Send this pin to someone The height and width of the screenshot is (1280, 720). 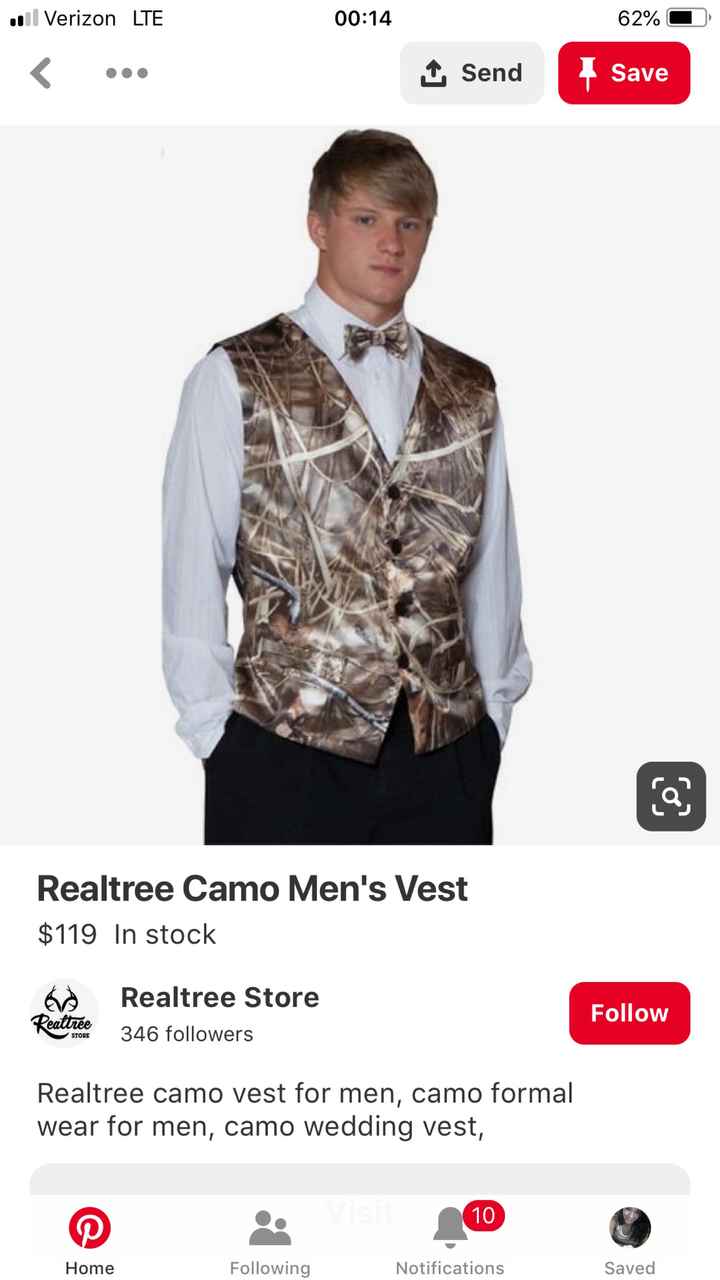[472, 73]
